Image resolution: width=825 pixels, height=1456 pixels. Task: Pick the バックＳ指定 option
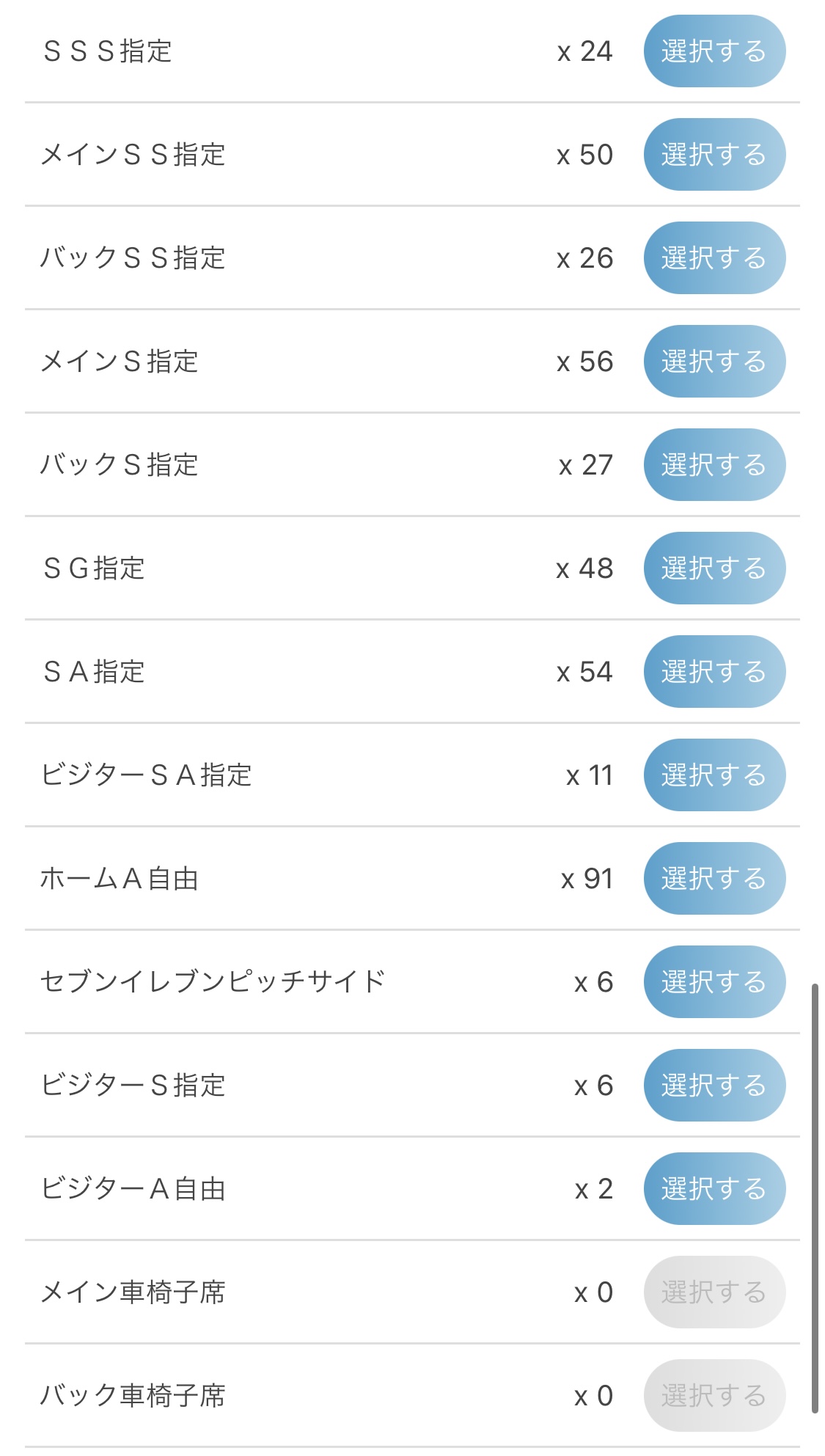tap(714, 465)
